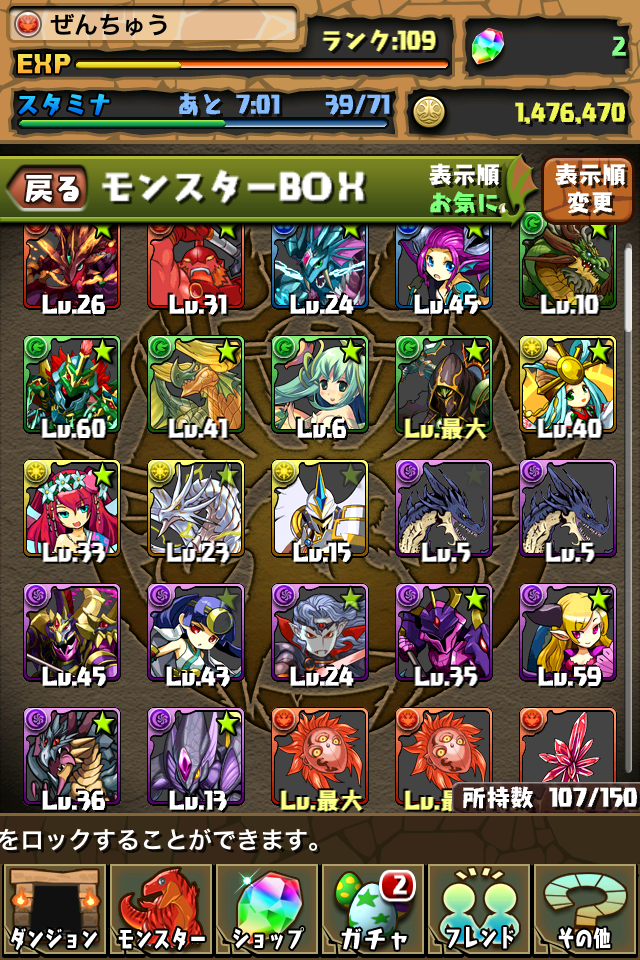Select the Lv.41 monster
This screenshot has height=960, width=640.
coord(195,383)
